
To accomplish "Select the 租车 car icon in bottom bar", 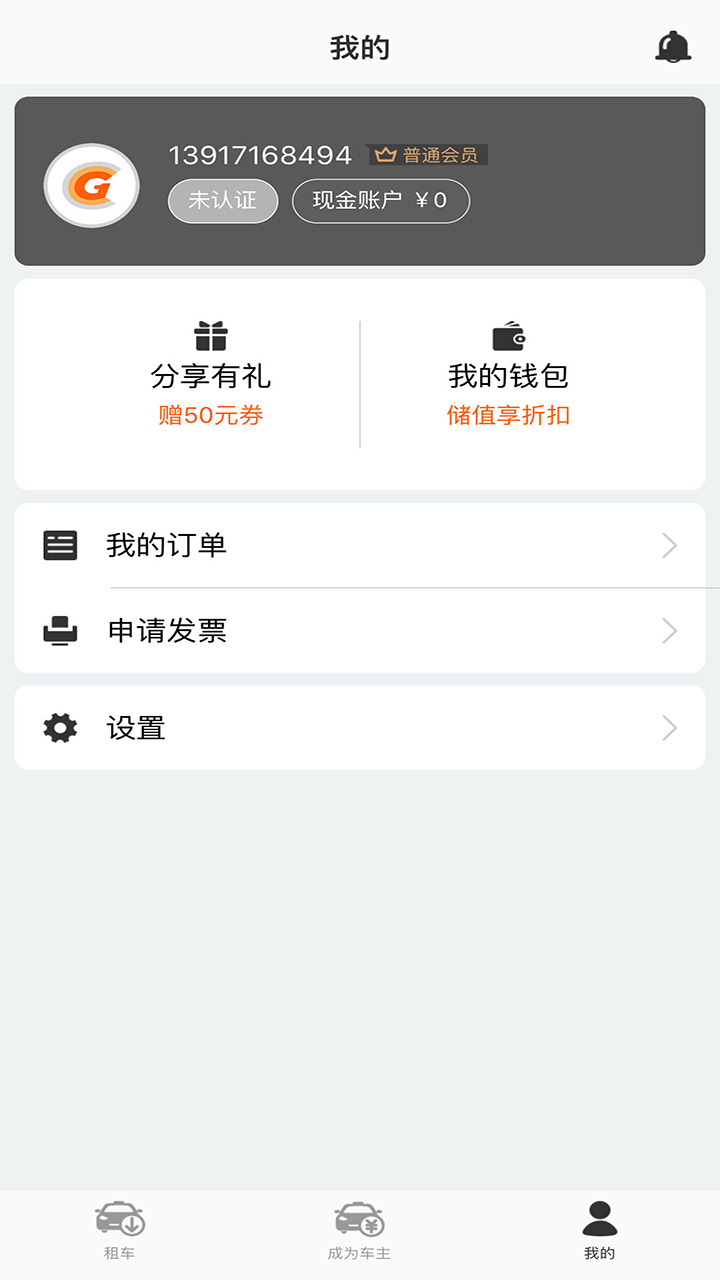I will [x=120, y=1218].
